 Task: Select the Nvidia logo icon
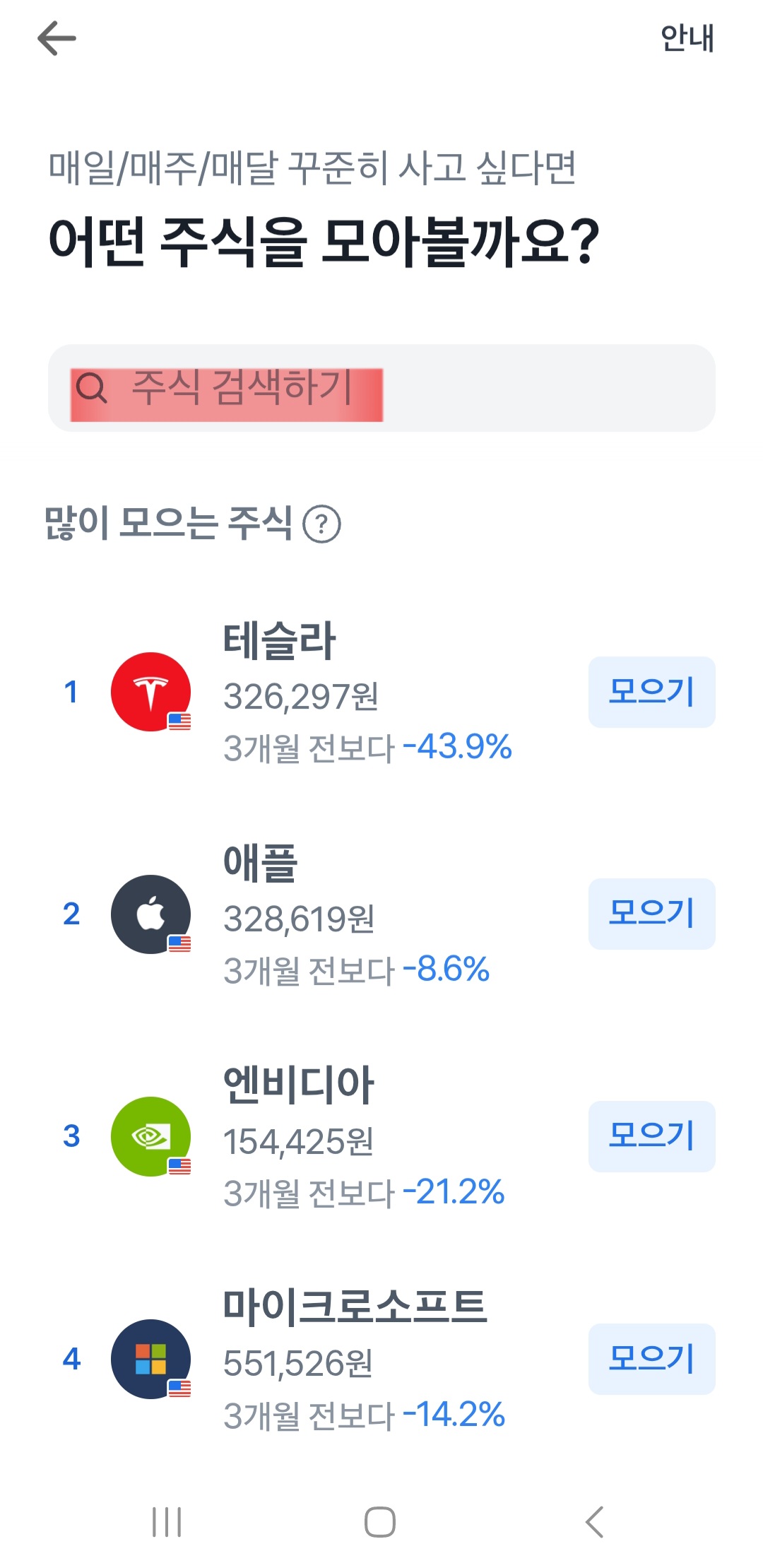[x=150, y=1136]
